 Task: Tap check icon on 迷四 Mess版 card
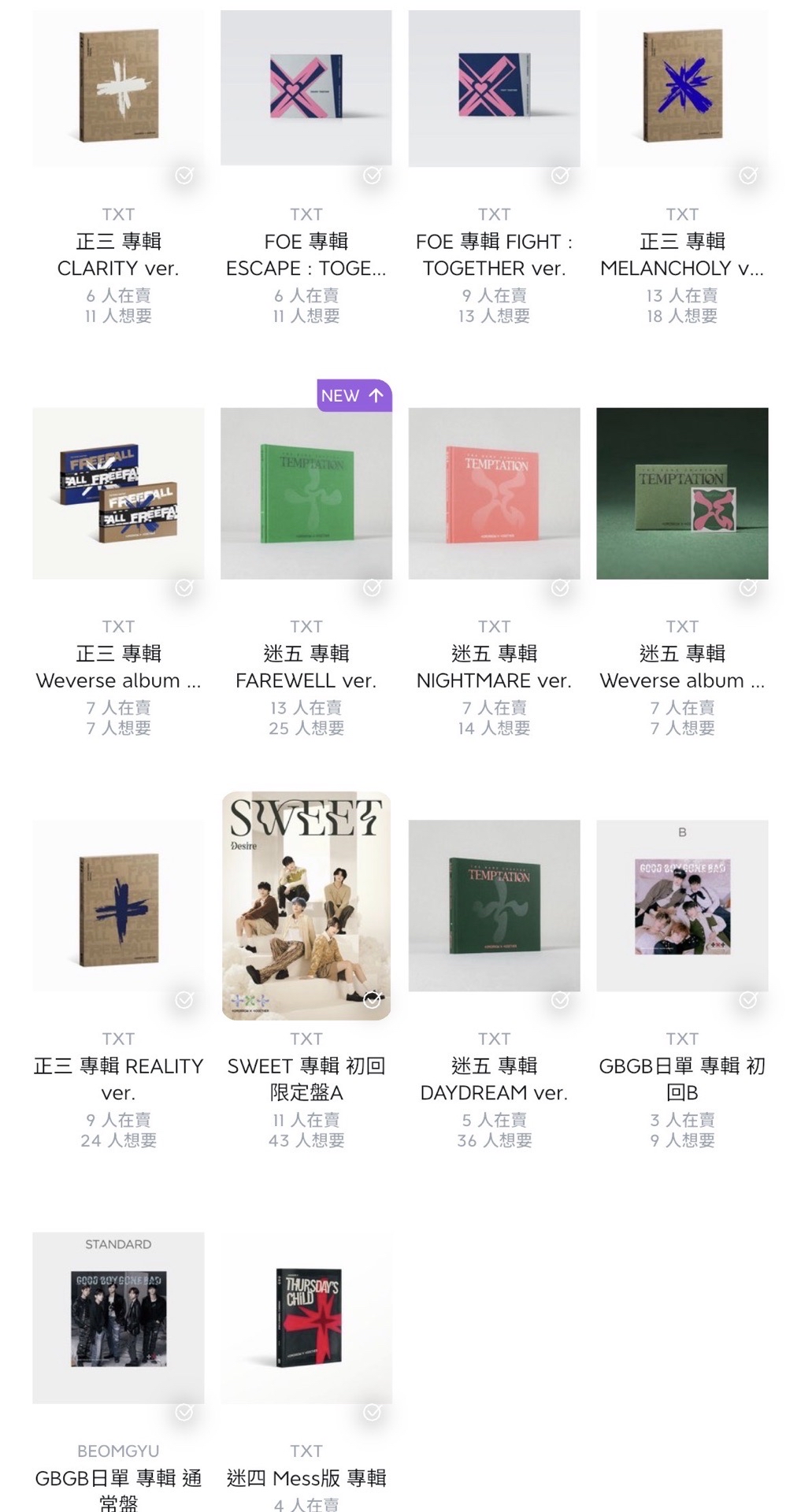(373, 1412)
